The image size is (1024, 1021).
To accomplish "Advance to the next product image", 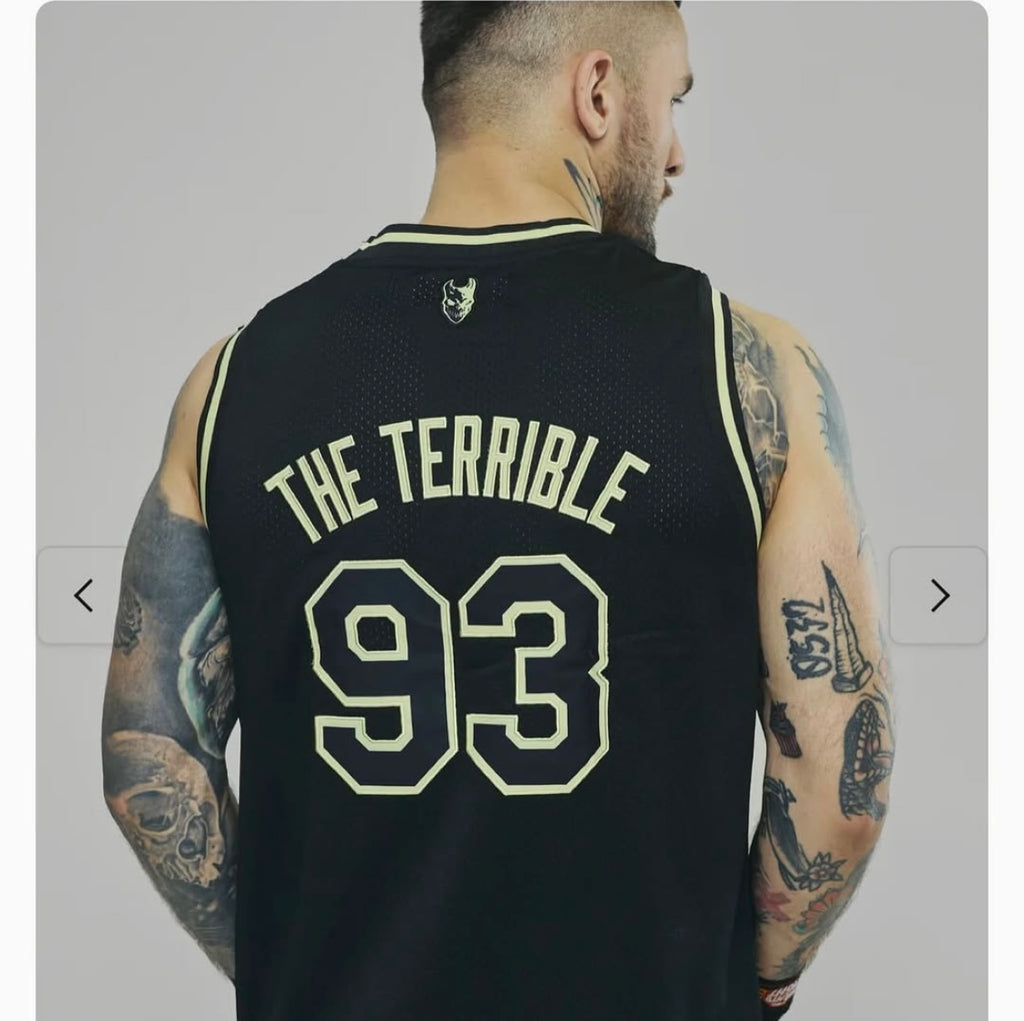I will pos(938,595).
